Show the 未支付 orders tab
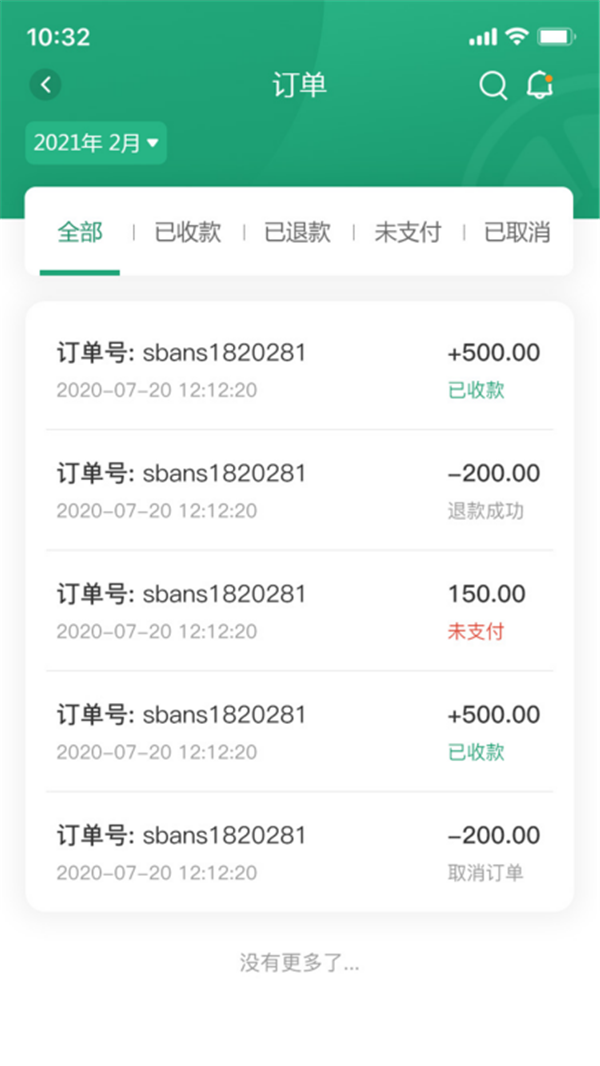 point(407,233)
